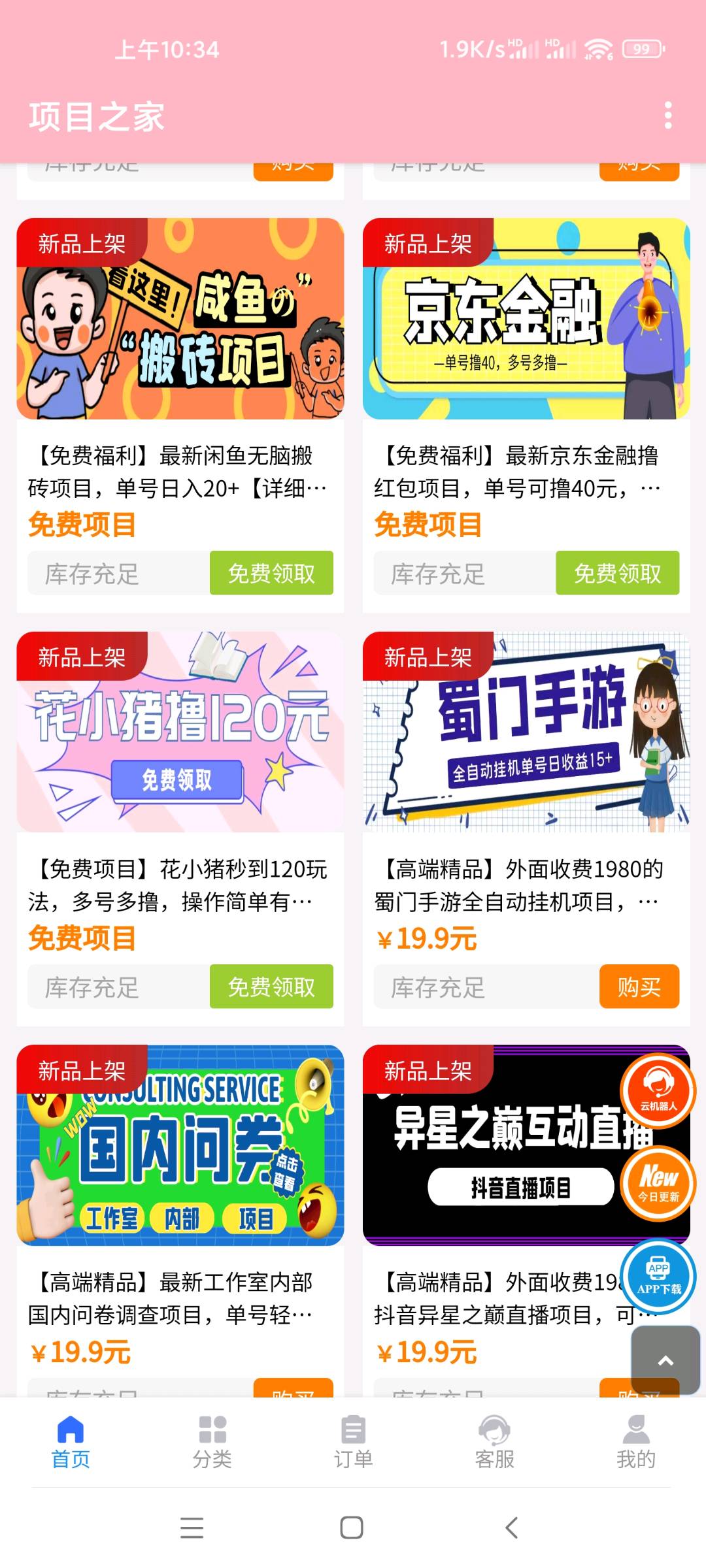
Task: Buy the 蜀门手游 project with 购买
Action: coord(639,987)
